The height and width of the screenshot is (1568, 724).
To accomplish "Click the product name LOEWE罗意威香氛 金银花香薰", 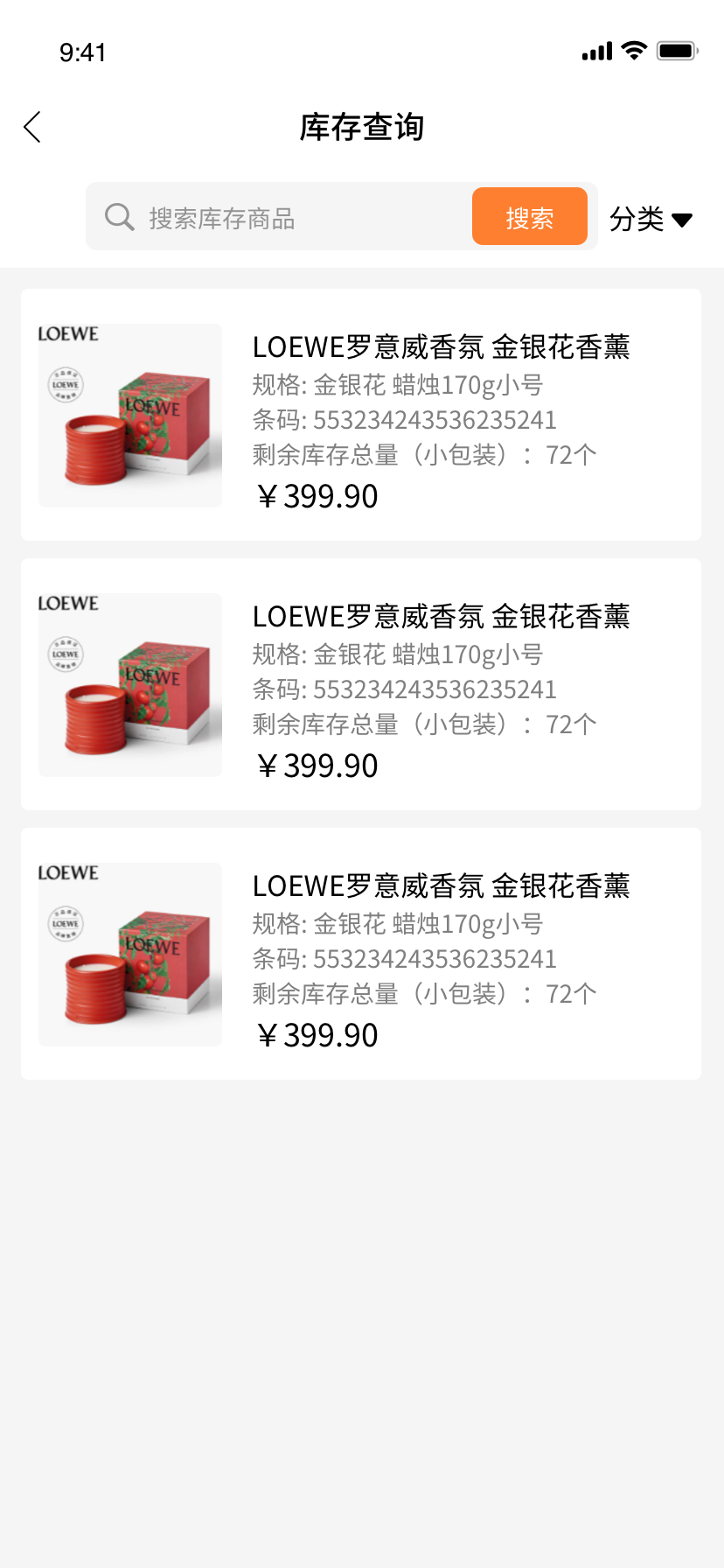I will [x=443, y=347].
